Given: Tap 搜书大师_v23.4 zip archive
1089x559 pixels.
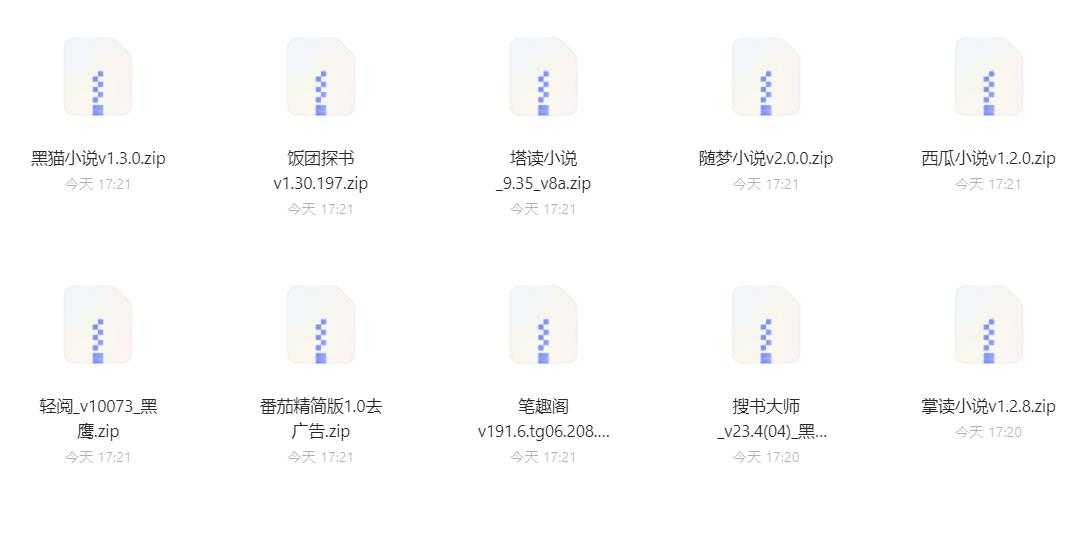Looking at the screenshot, I should tap(766, 326).
